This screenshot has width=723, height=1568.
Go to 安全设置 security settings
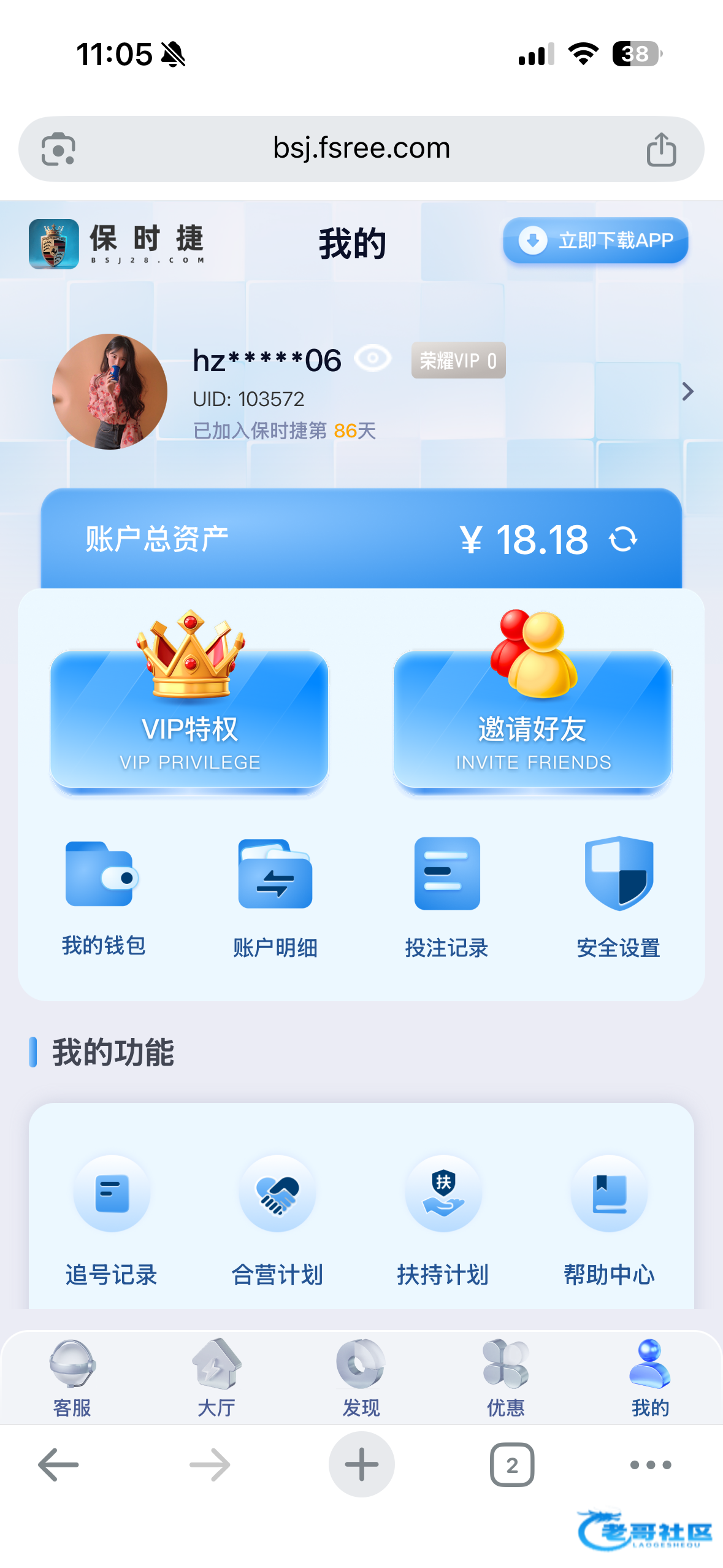point(618,896)
